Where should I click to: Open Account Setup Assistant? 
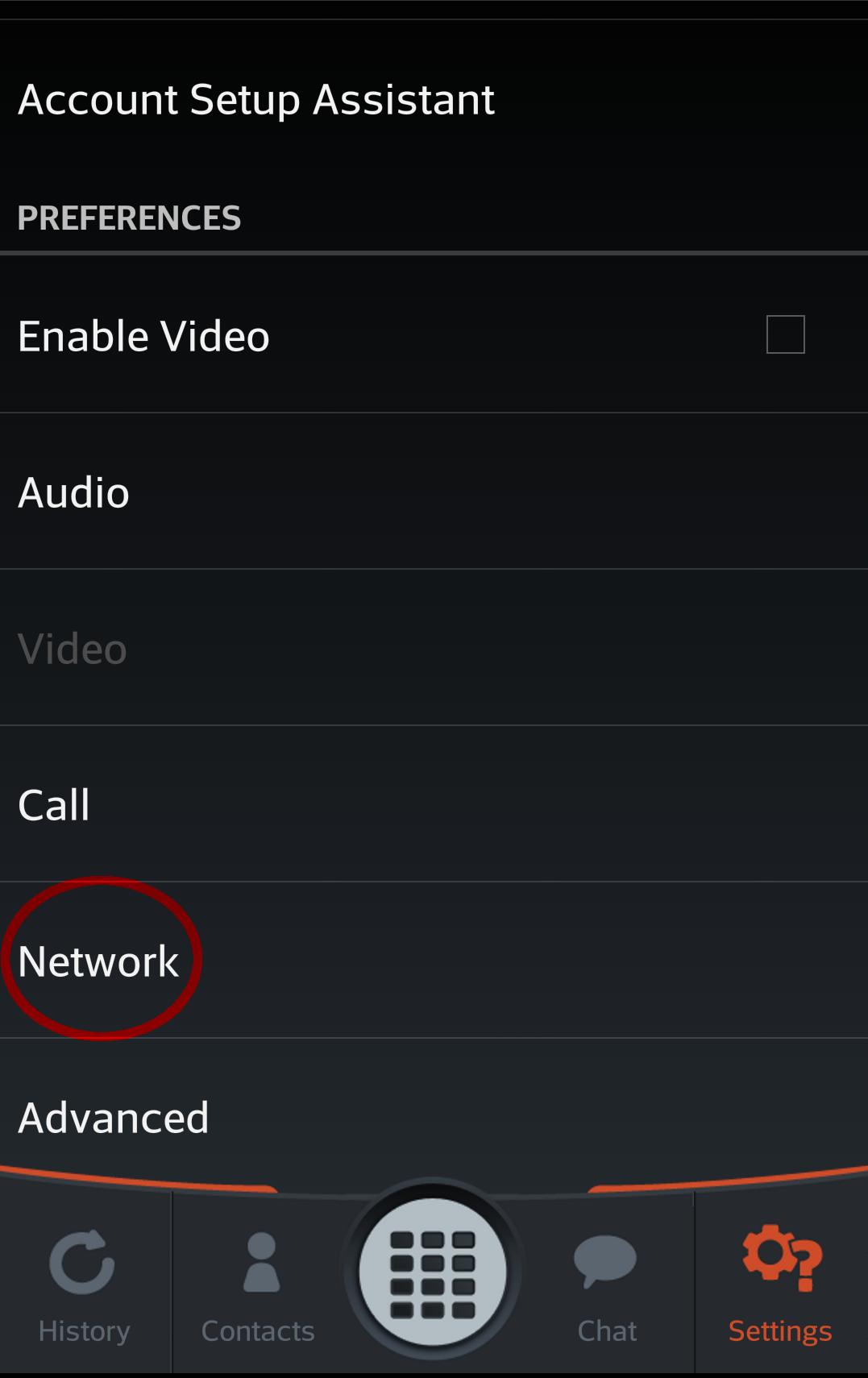point(256,100)
